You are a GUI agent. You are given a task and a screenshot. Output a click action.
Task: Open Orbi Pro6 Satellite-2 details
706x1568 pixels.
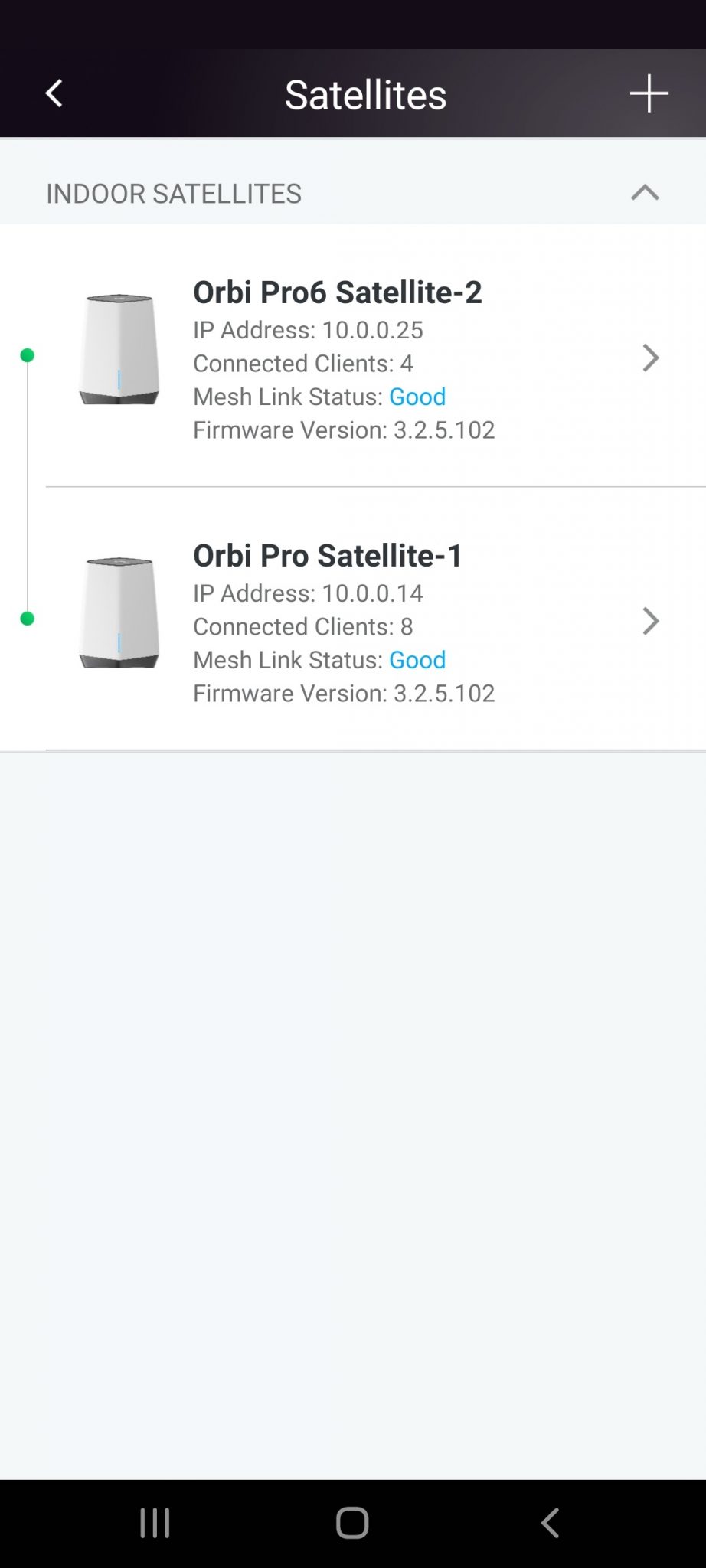[x=353, y=356]
